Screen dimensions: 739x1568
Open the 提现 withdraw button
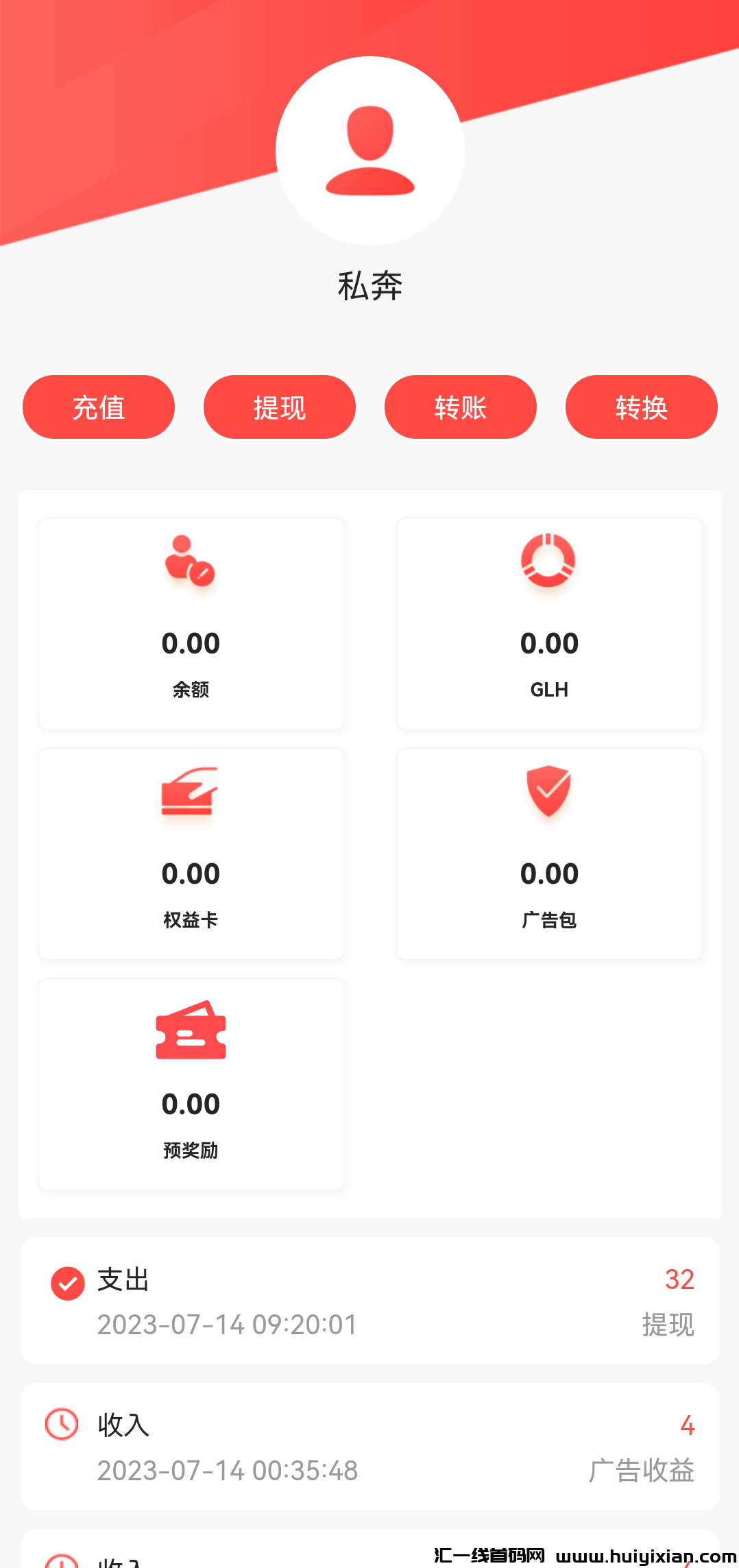(280, 407)
